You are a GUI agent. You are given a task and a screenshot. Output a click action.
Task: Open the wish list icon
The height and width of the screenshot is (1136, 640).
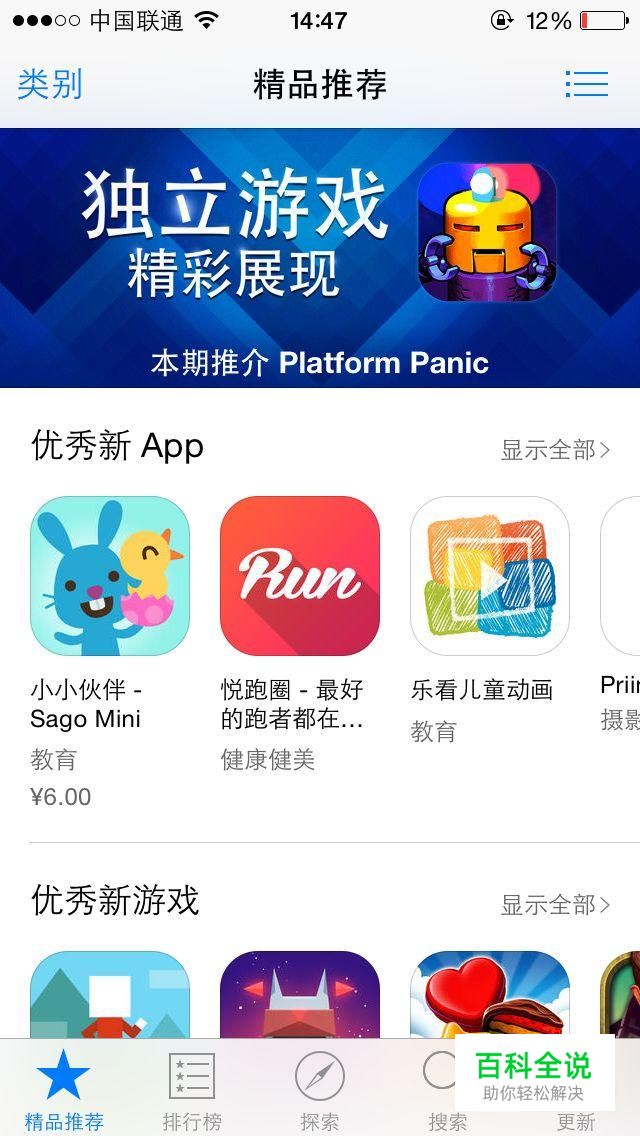(586, 84)
